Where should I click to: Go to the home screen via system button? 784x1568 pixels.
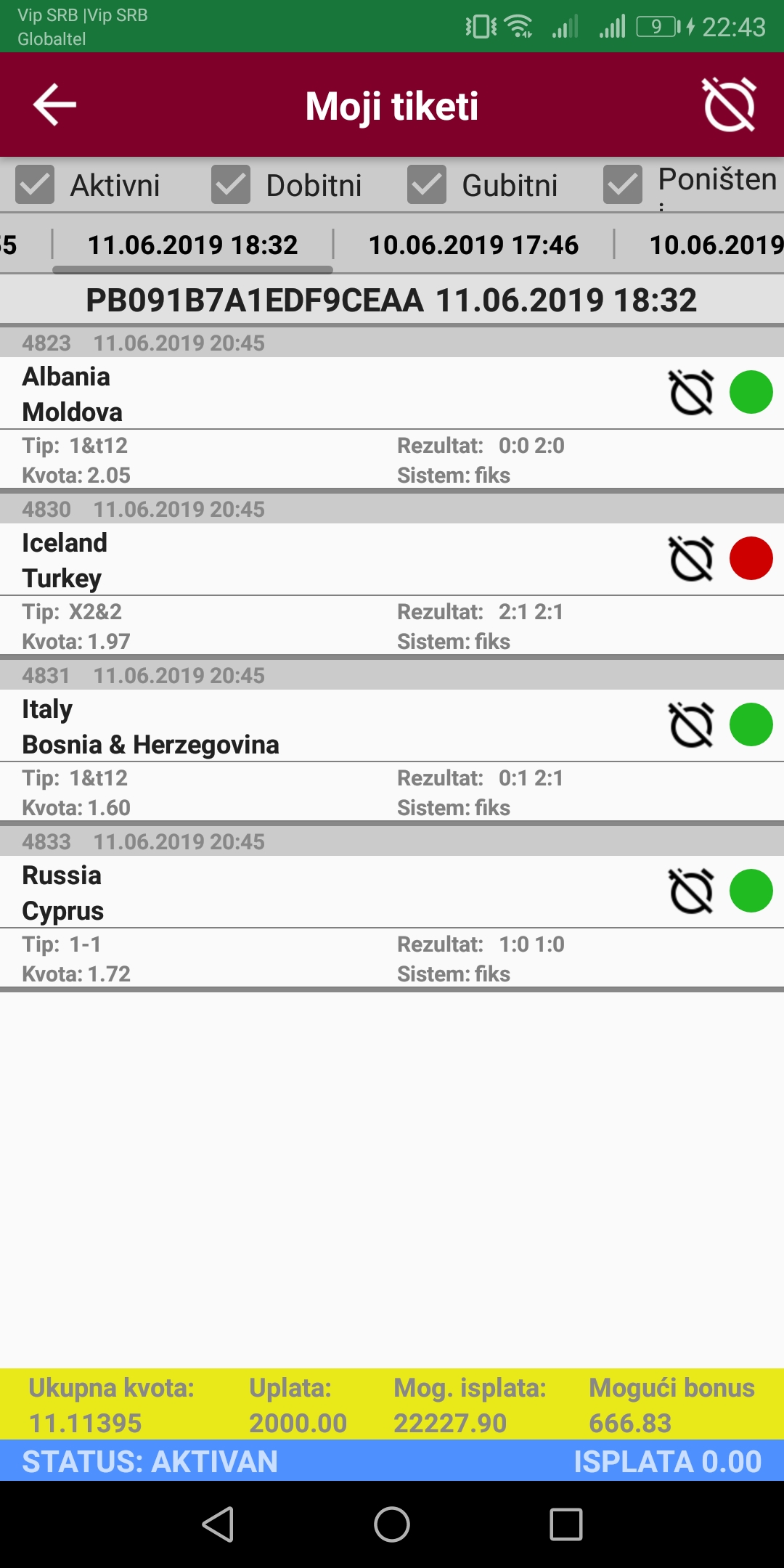[392, 1524]
